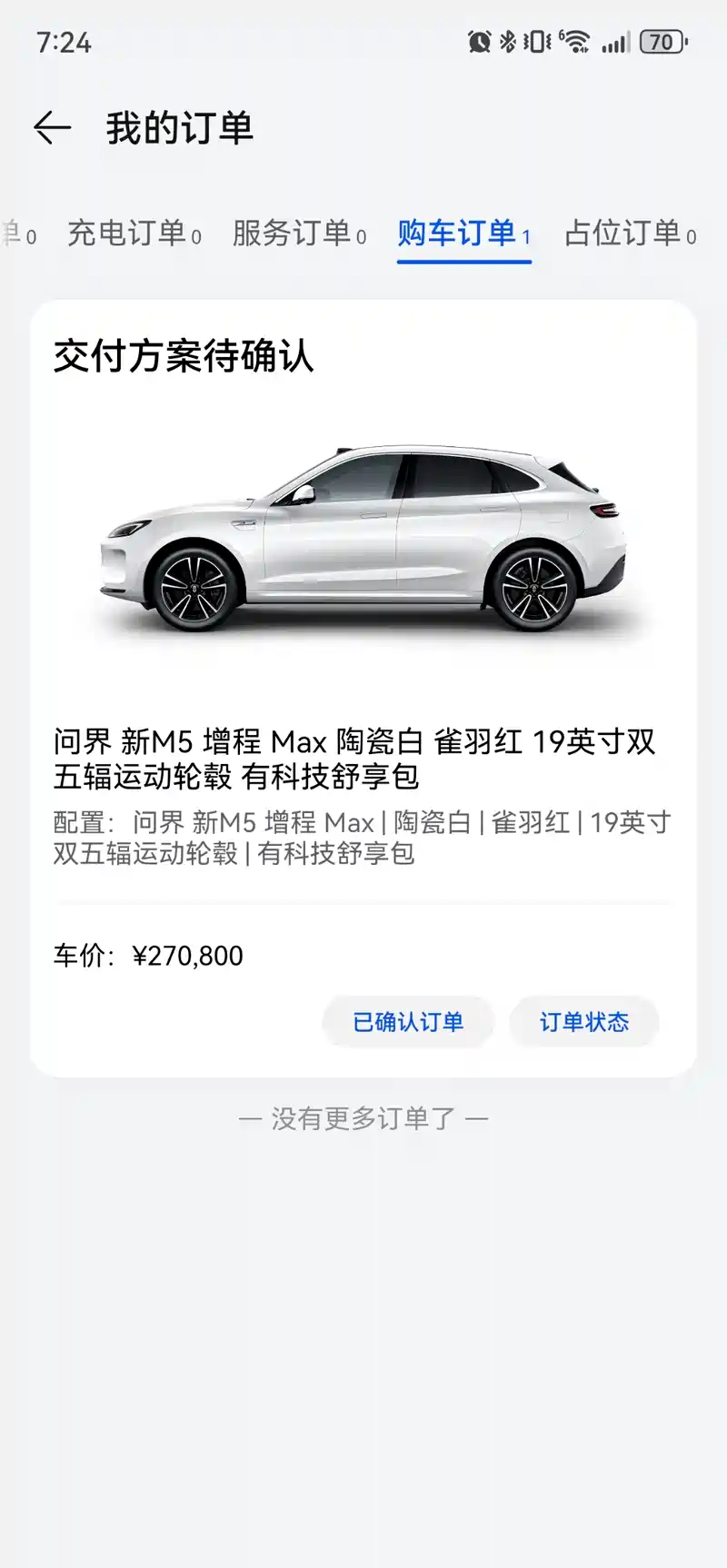Screen dimensions: 727x1568
Task: Check 订单状态 for the car order
Action: pyautogui.click(x=583, y=1022)
